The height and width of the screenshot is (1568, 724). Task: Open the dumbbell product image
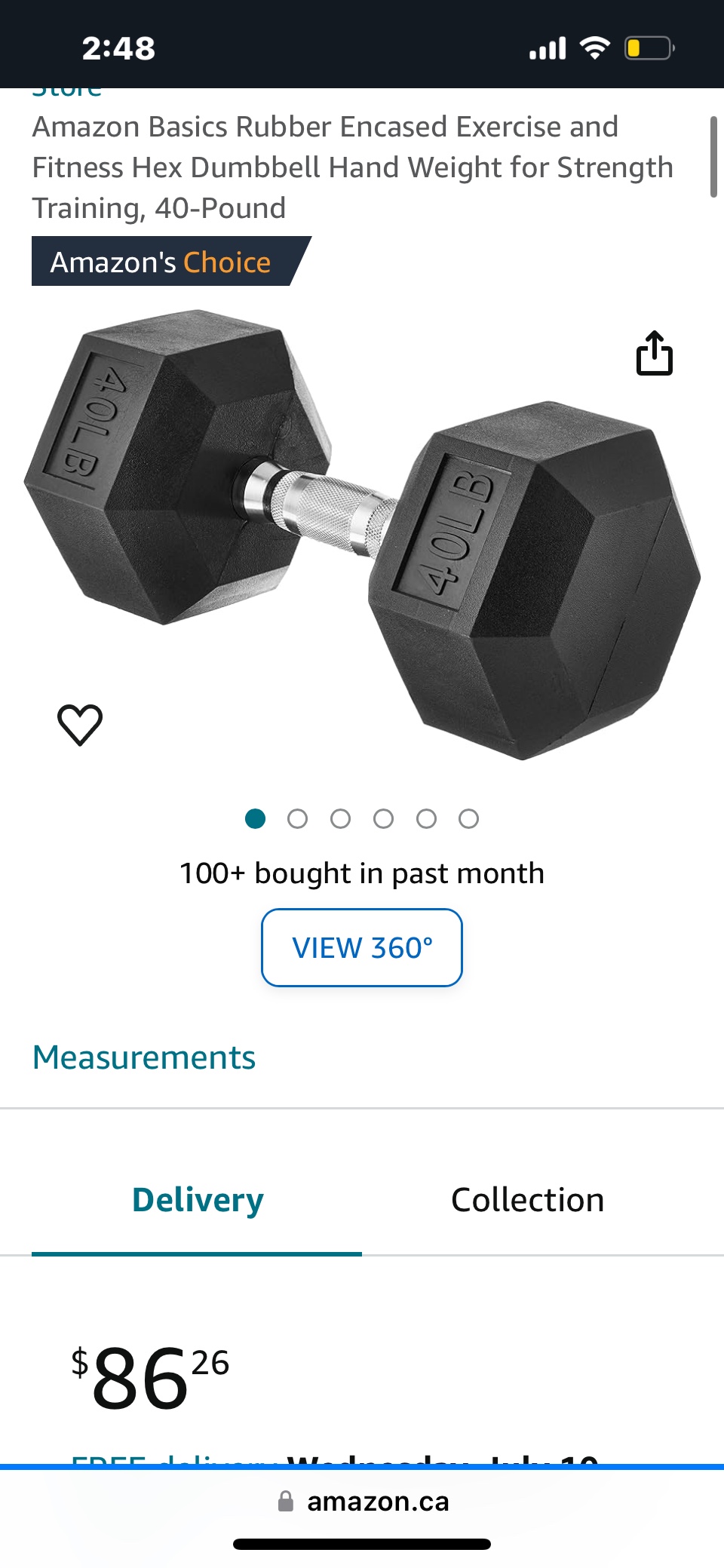[362, 535]
